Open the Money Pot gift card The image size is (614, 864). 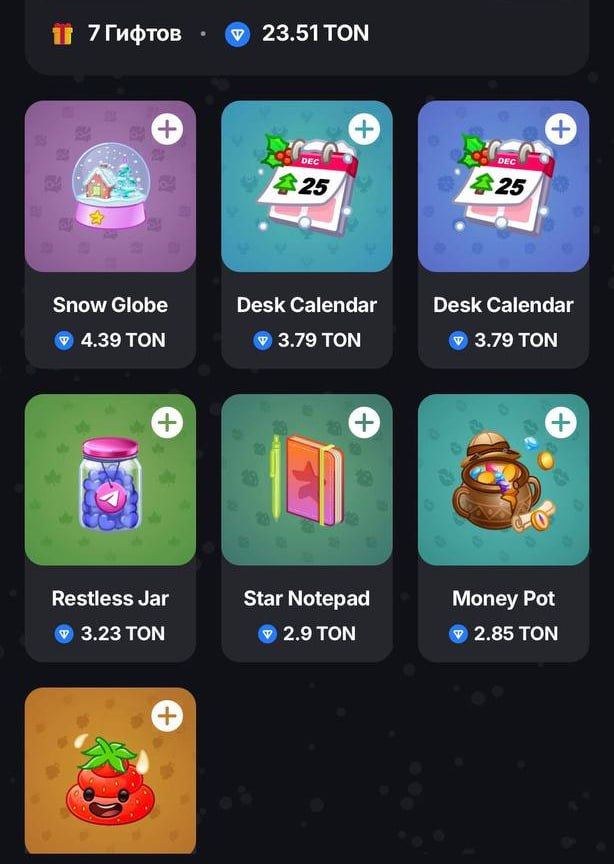coord(503,495)
